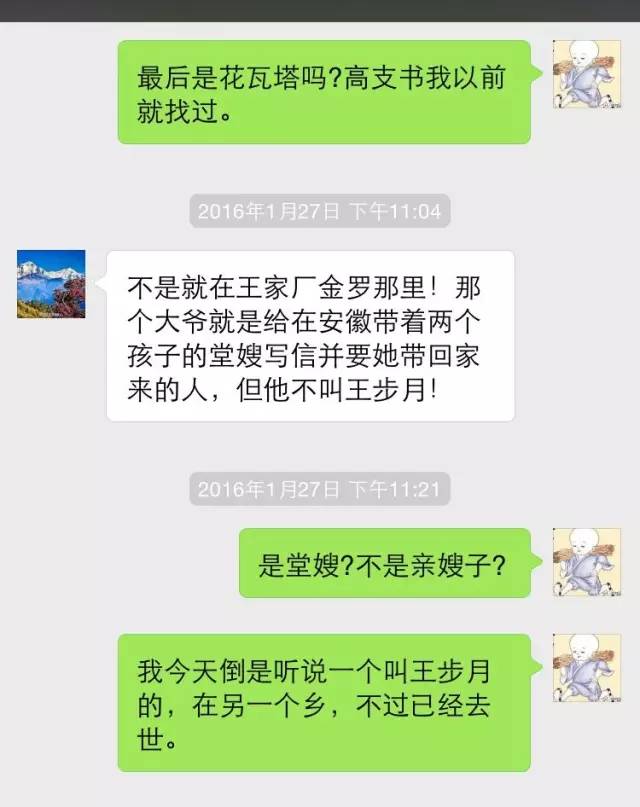Viewport: 640px width, 807px height.
Task: Tap cartoon avatar beside 我今天倒是听说 message
Action: click(587, 668)
